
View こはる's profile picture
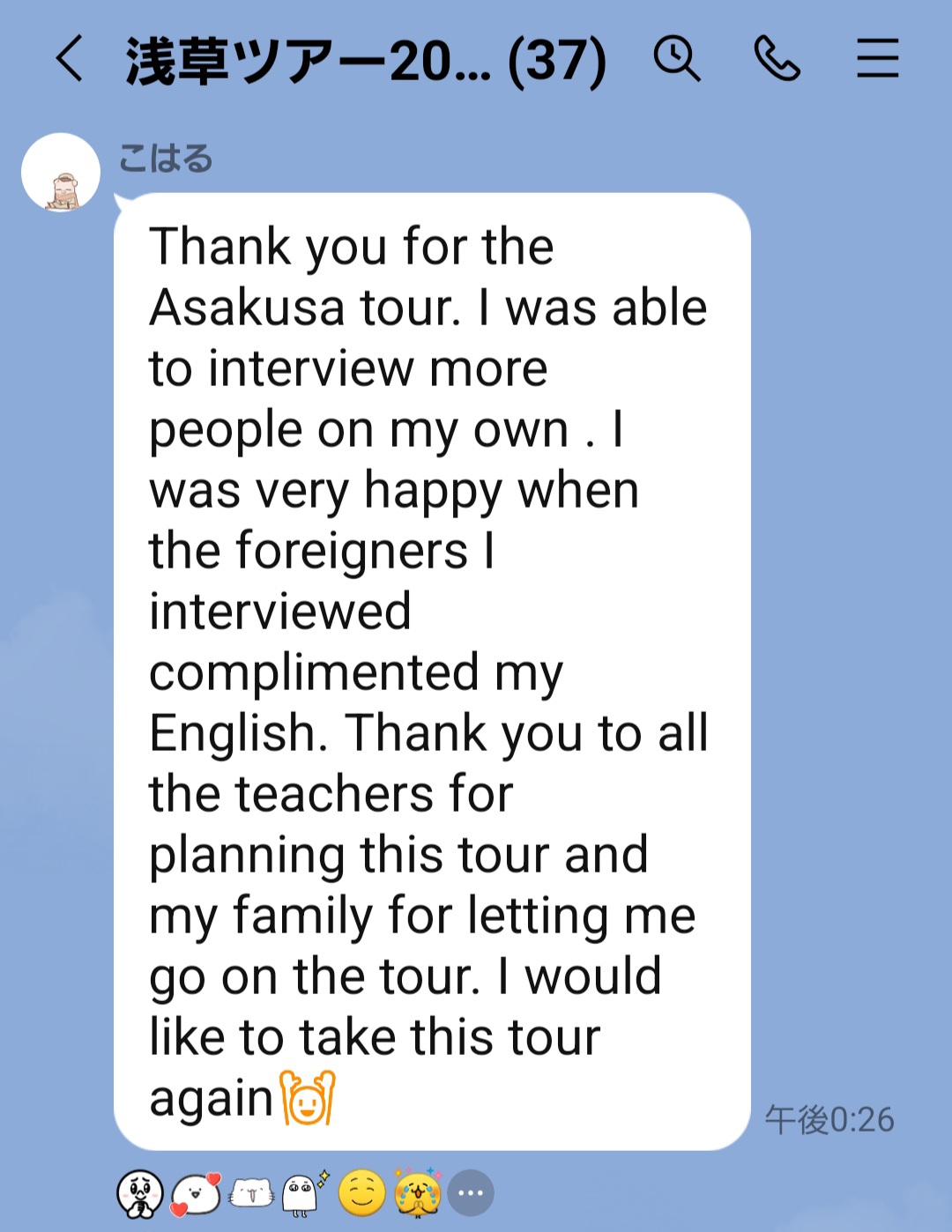[61, 173]
